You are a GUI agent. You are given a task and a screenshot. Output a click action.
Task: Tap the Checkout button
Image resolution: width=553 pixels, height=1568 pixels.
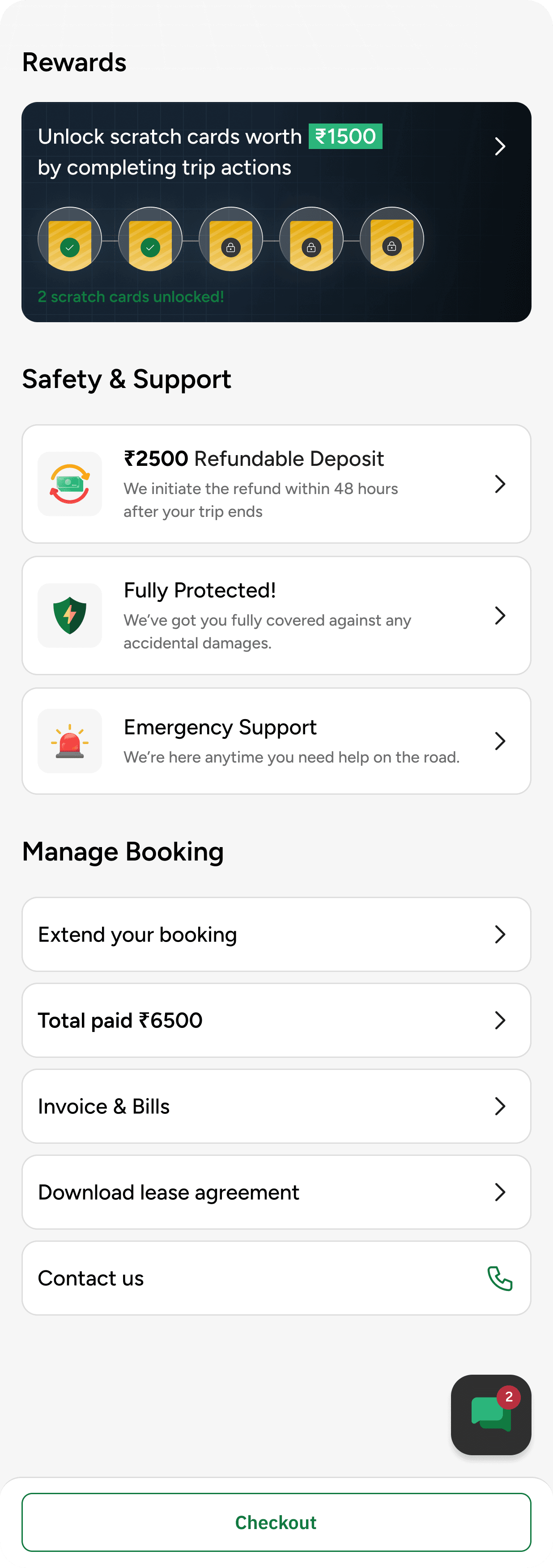coord(276,1522)
